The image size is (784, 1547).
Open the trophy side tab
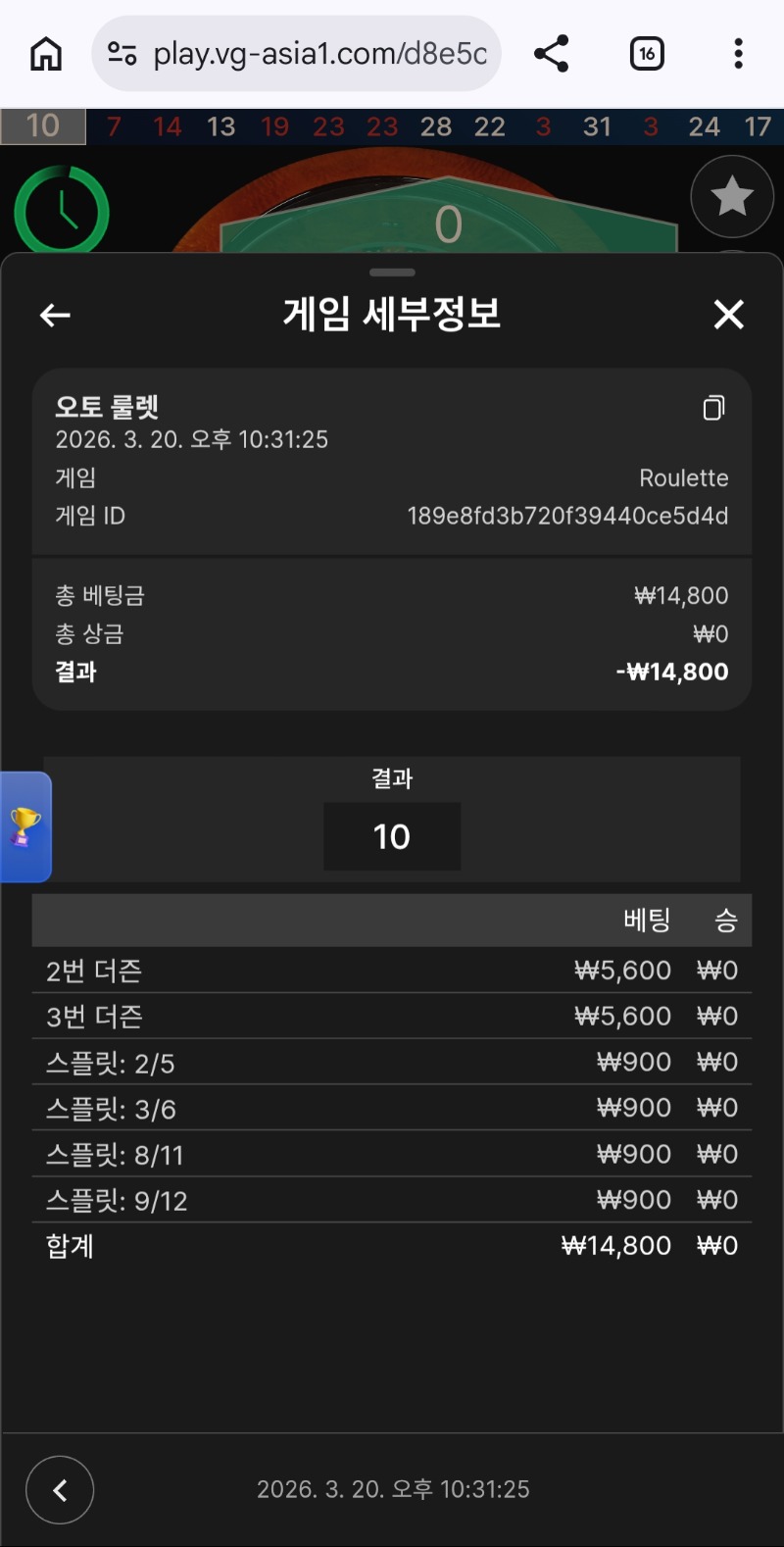25,826
